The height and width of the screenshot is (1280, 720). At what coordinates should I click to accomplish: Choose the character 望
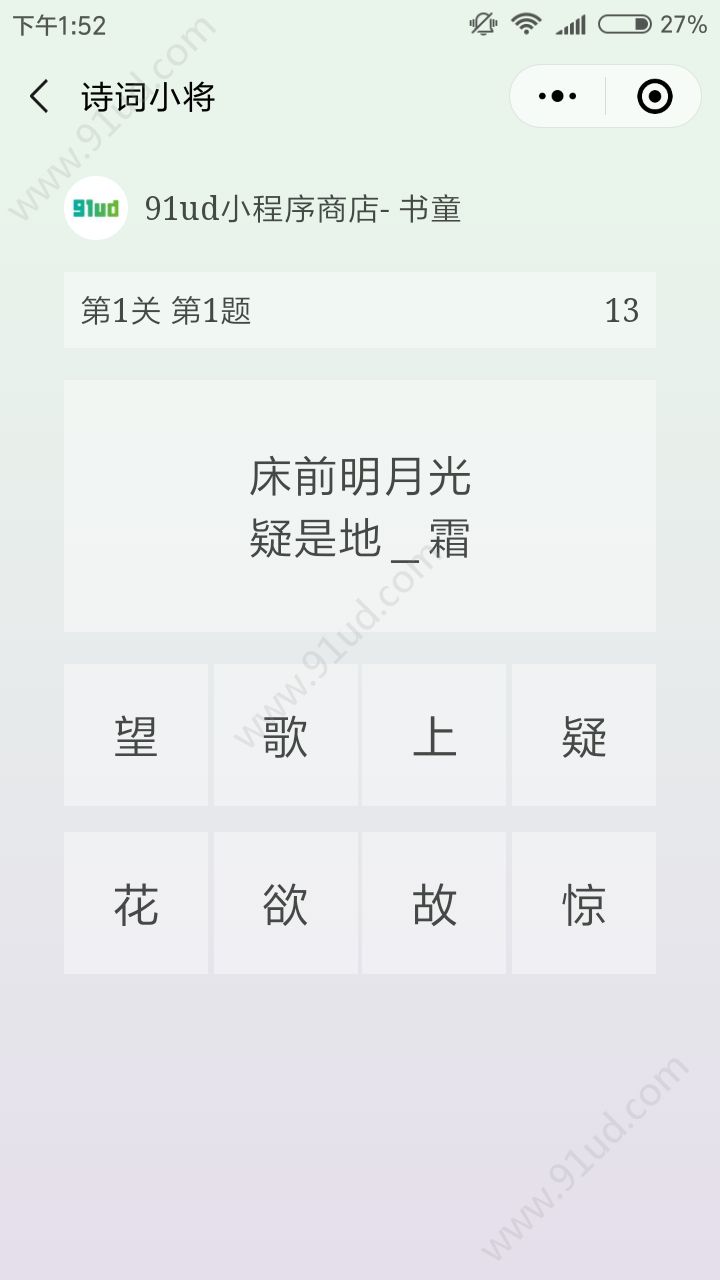(x=136, y=736)
